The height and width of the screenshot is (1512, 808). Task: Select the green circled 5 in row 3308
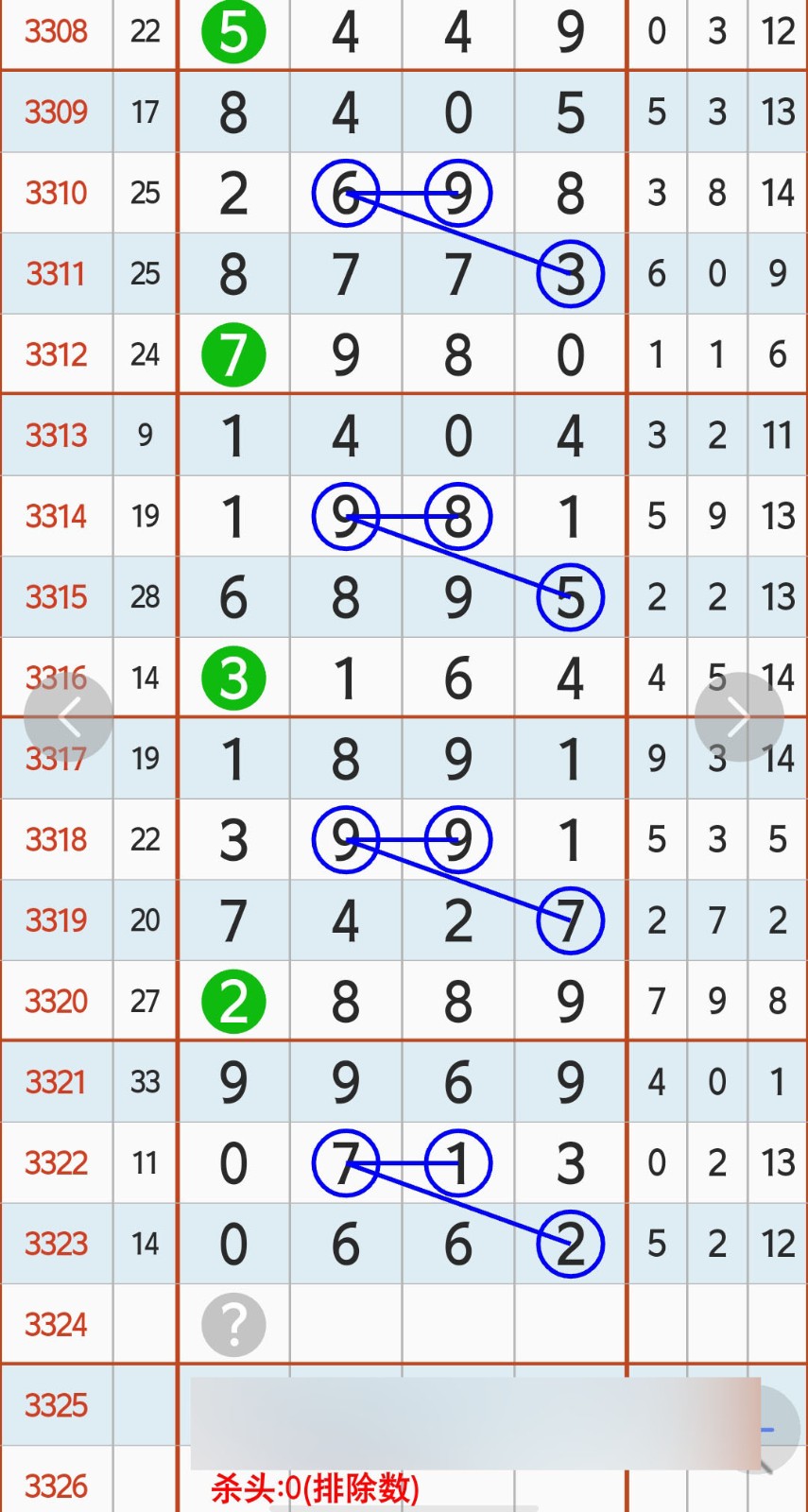[233, 31]
